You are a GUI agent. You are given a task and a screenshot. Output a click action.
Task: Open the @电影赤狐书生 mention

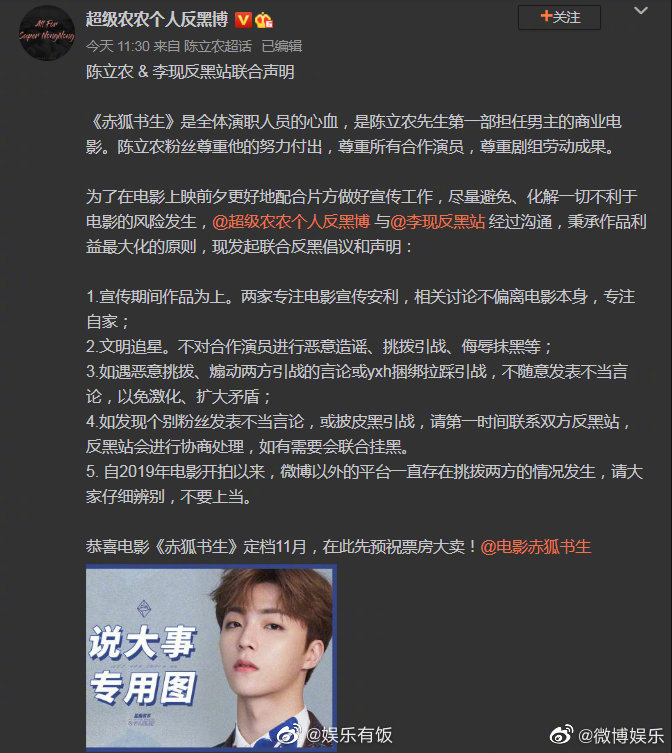click(536, 546)
